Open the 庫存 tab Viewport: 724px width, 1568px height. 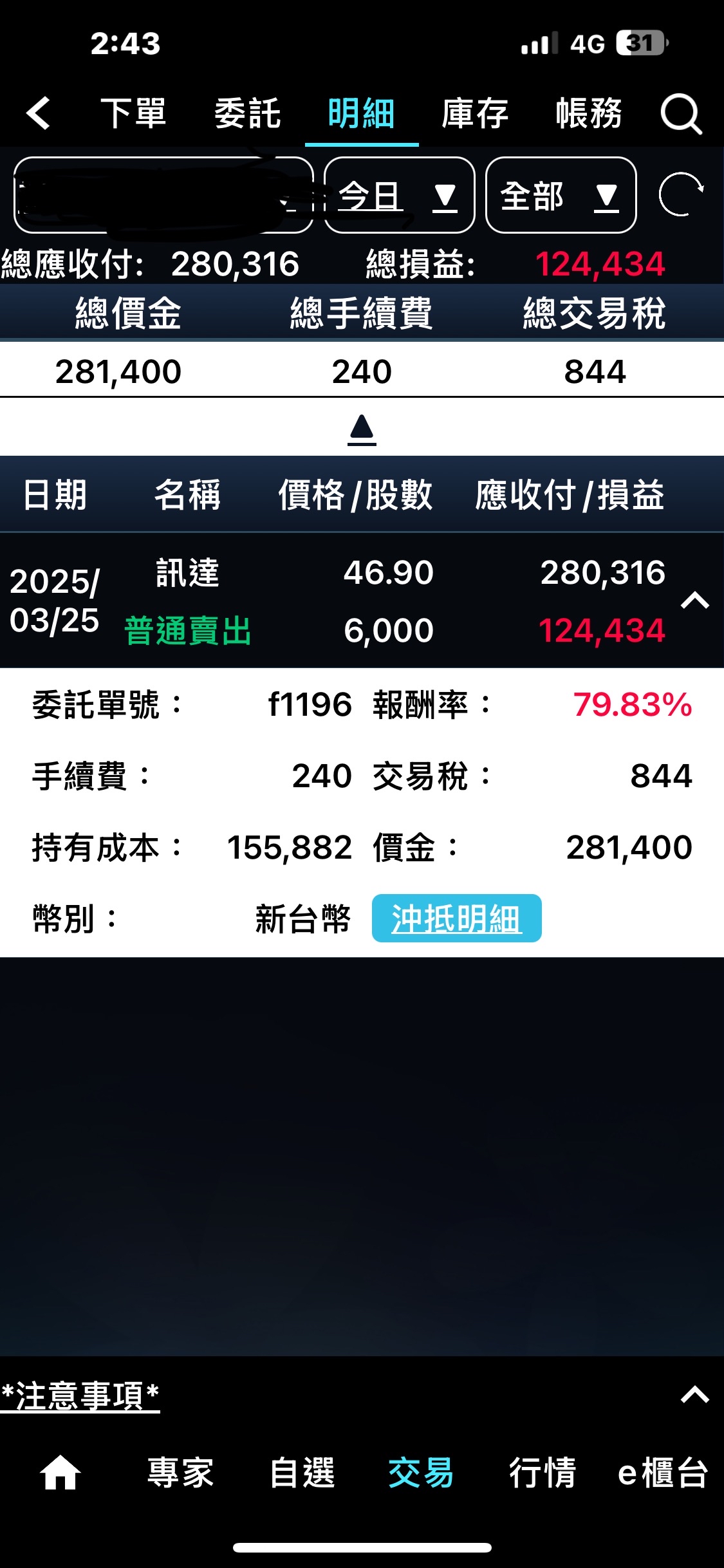tap(475, 113)
